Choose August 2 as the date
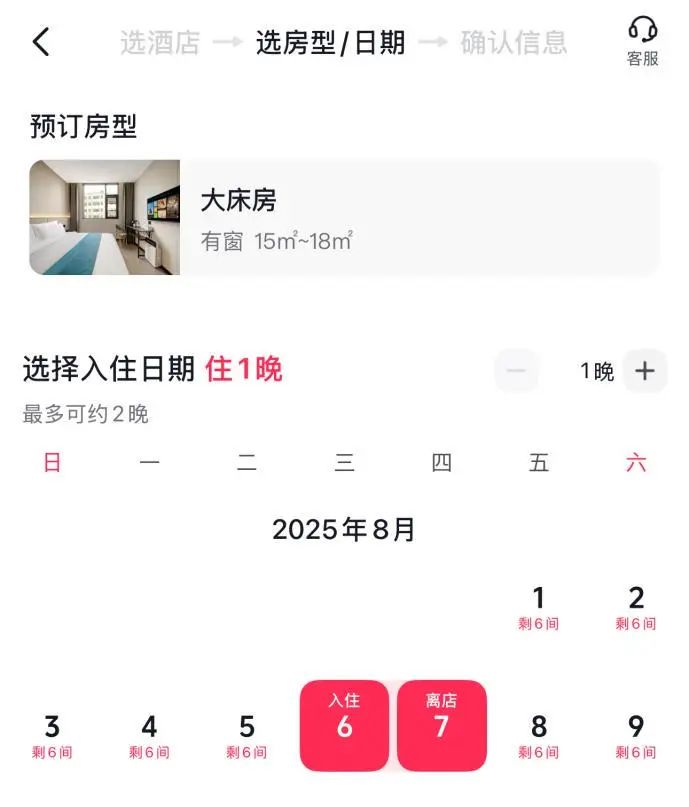 (636, 608)
